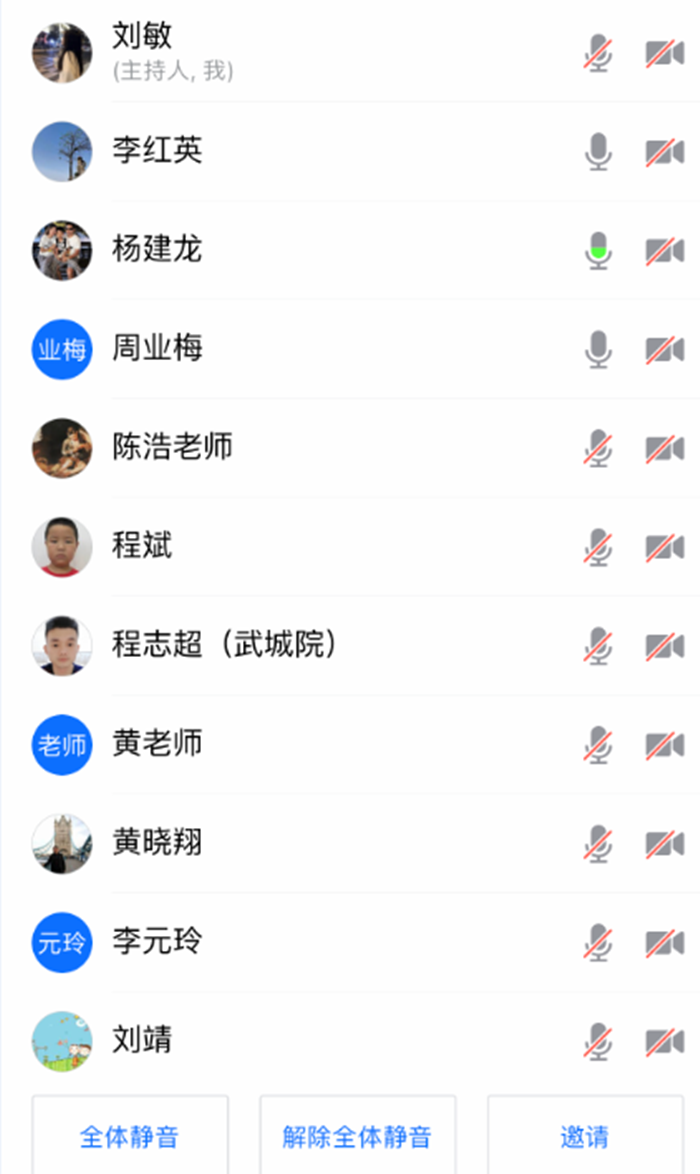Tap the camera icon for 程斌

click(x=664, y=548)
